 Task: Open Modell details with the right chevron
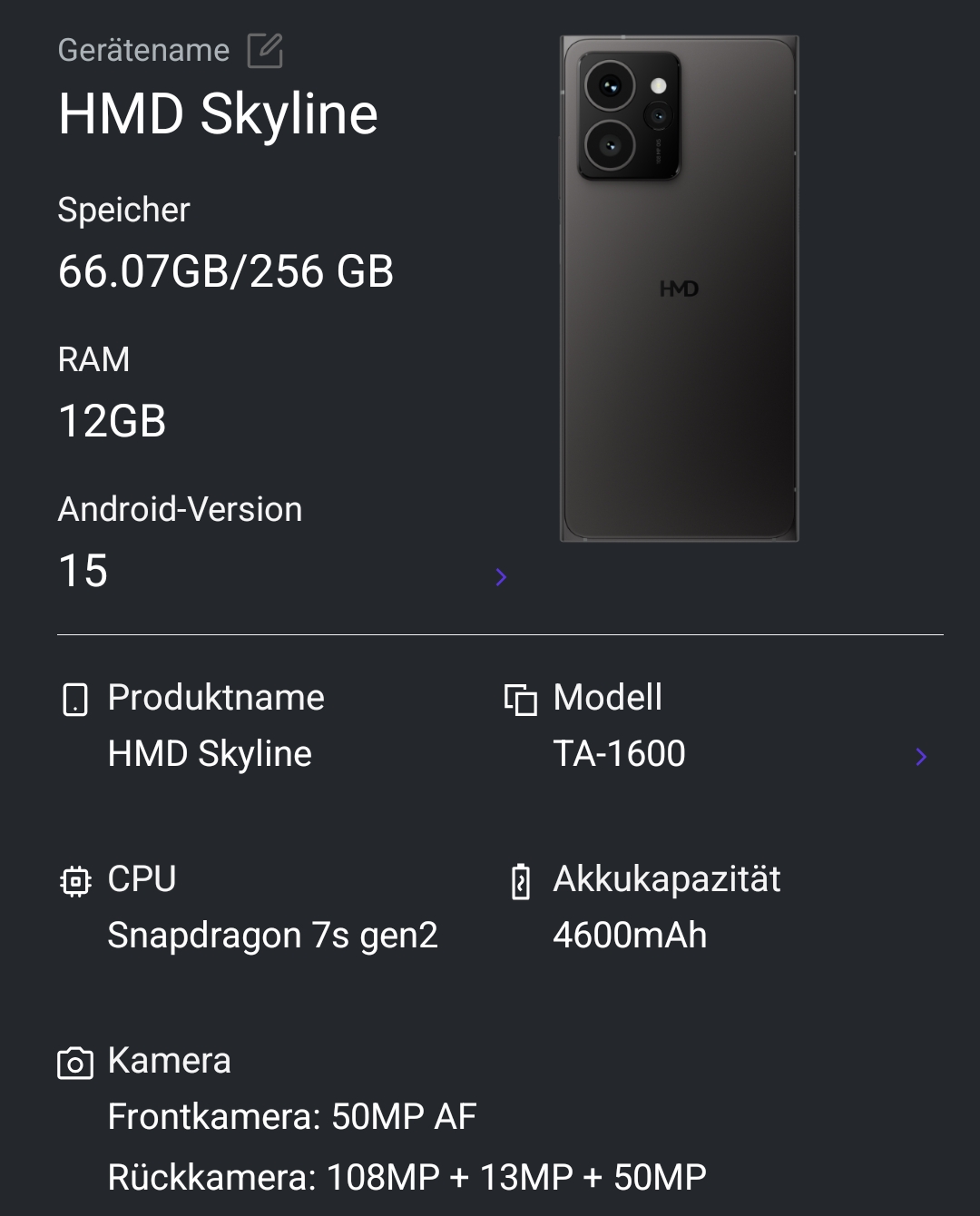click(x=921, y=755)
